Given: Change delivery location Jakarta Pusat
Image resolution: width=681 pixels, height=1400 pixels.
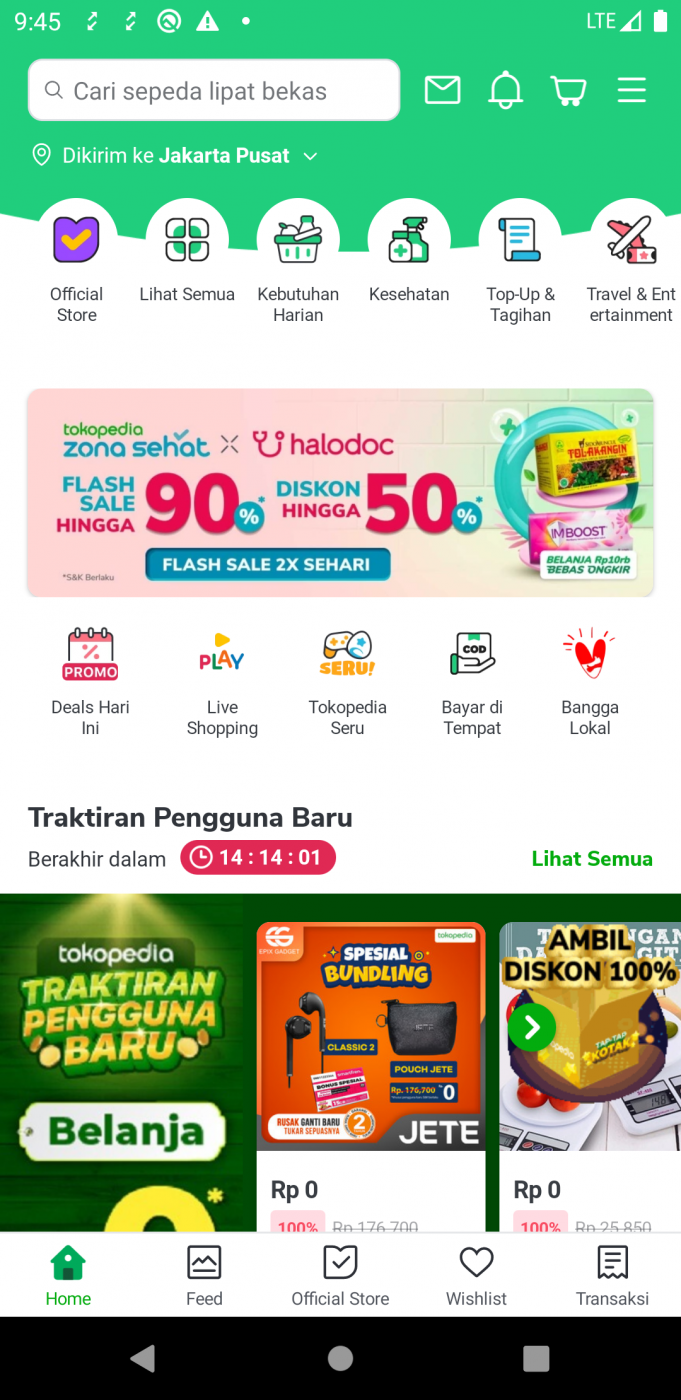Looking at the screenshot, I should click(176, 156).
